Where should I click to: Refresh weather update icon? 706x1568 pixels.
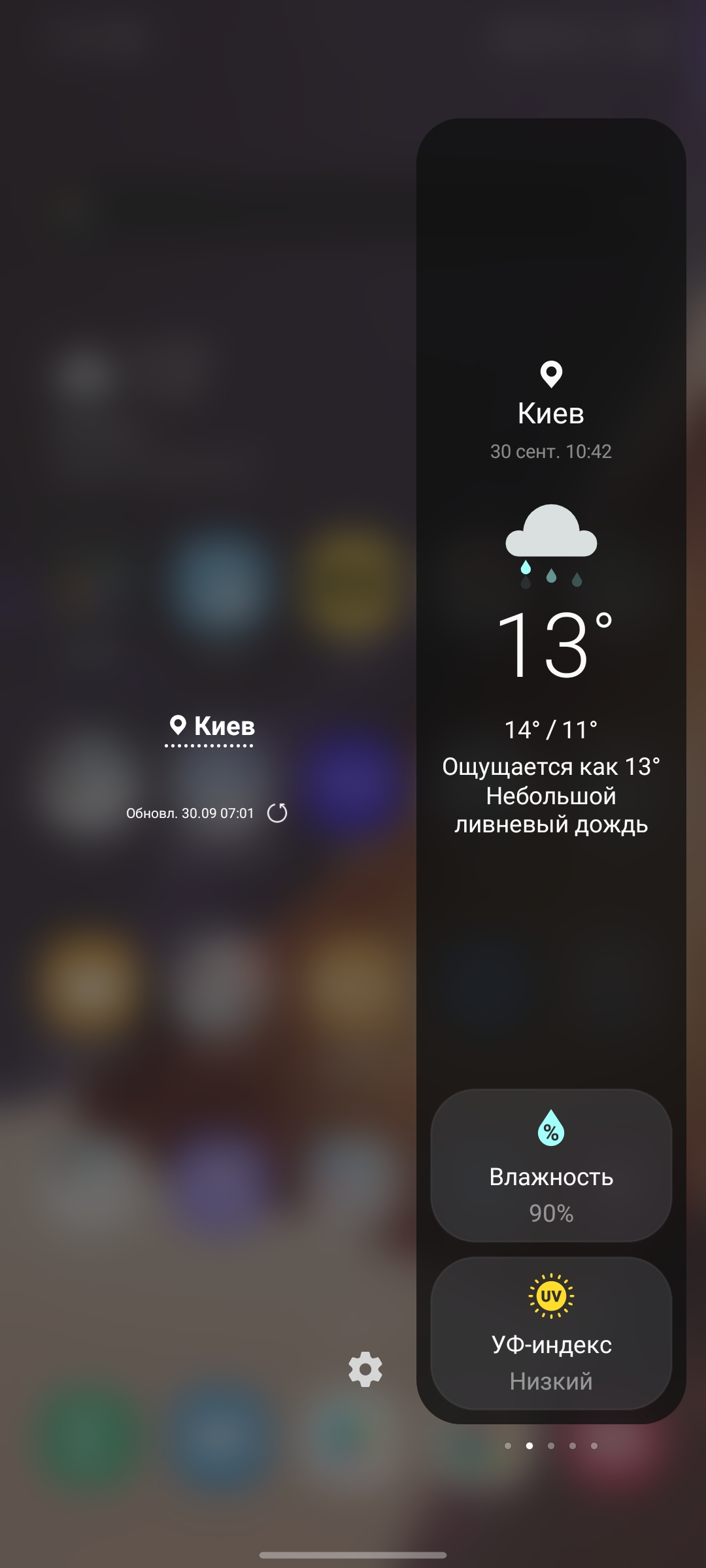[277, 813]
